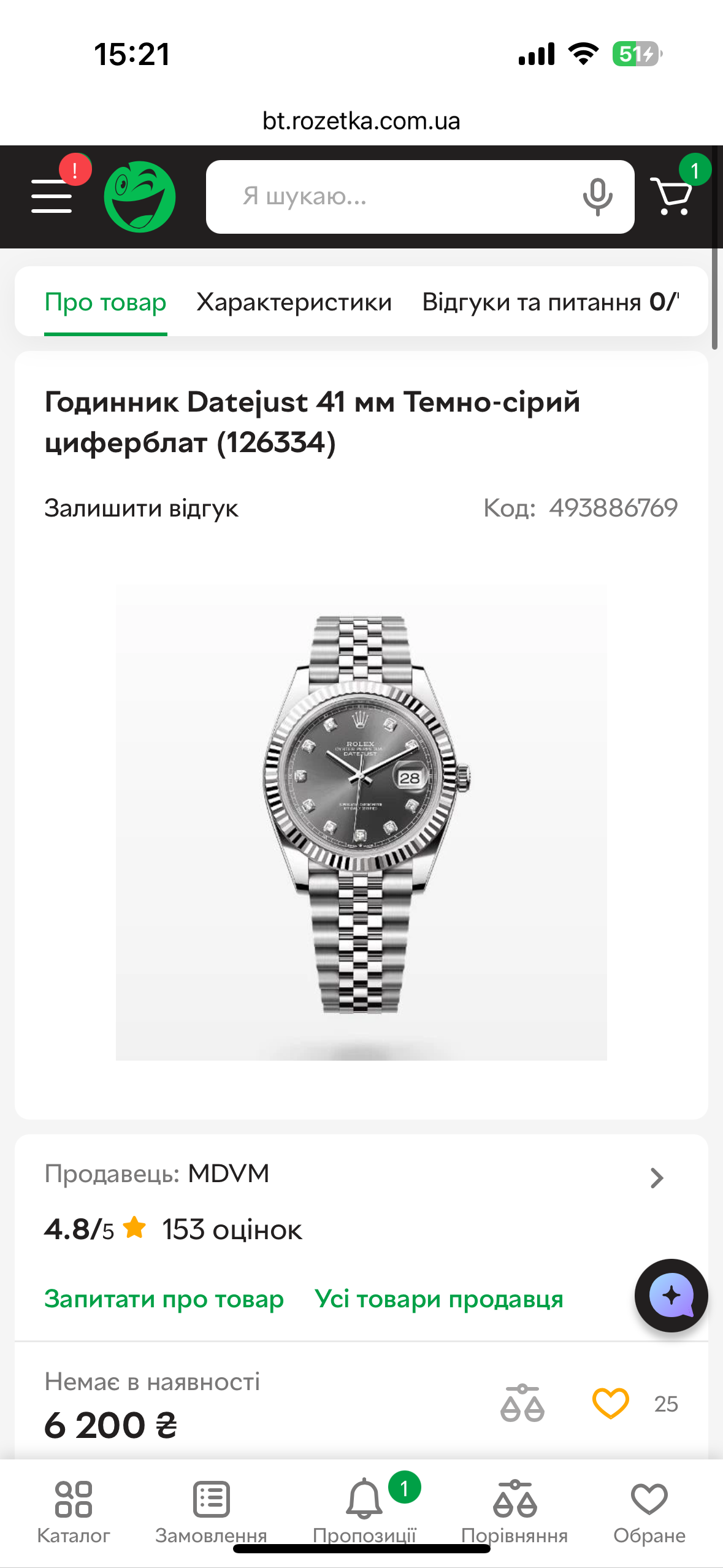Image resolution: width=723 pixels, height=1568 pixels.
Task: Add this watch to comparison
Action: 522,1404
